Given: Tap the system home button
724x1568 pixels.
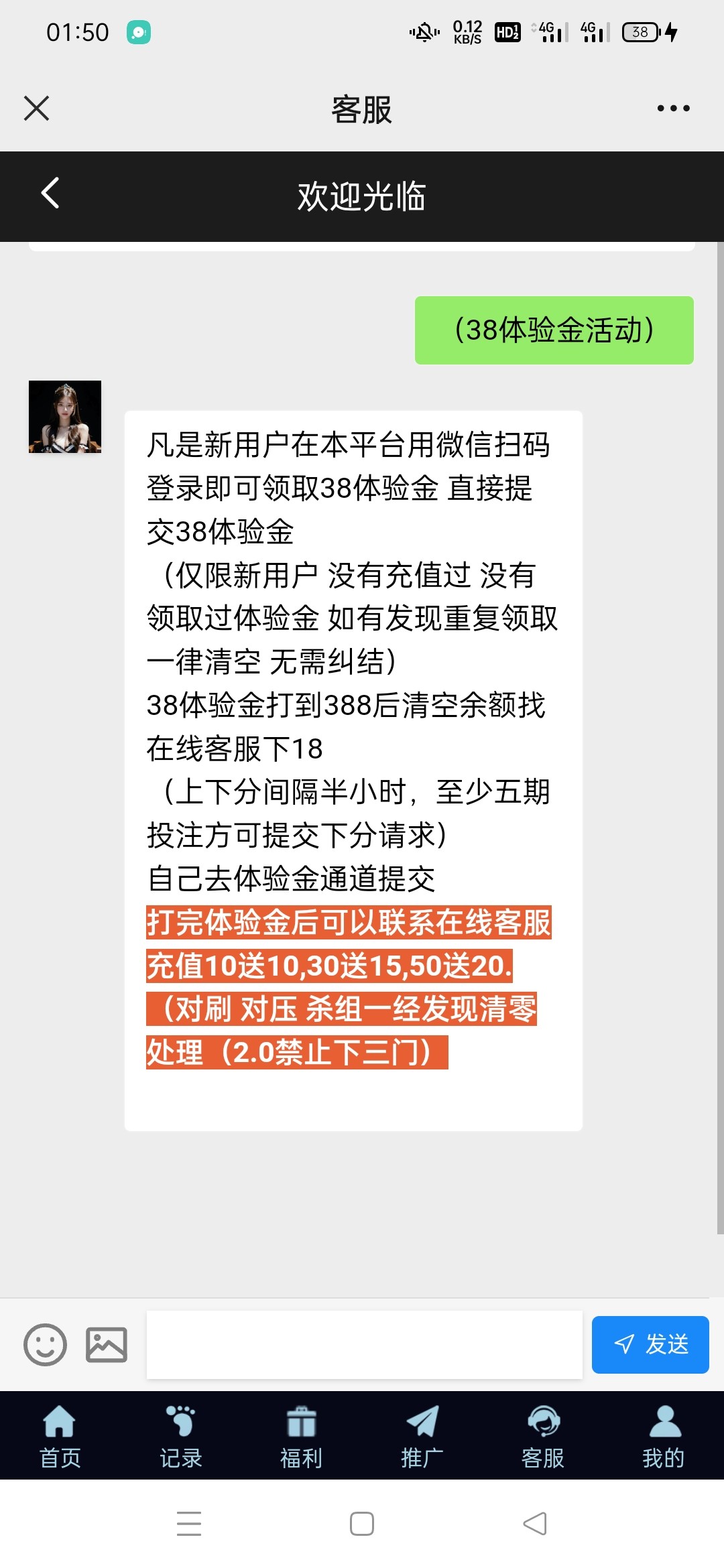Looking at the screenshot, I should pyautogui.click(x=362, y=1523).
